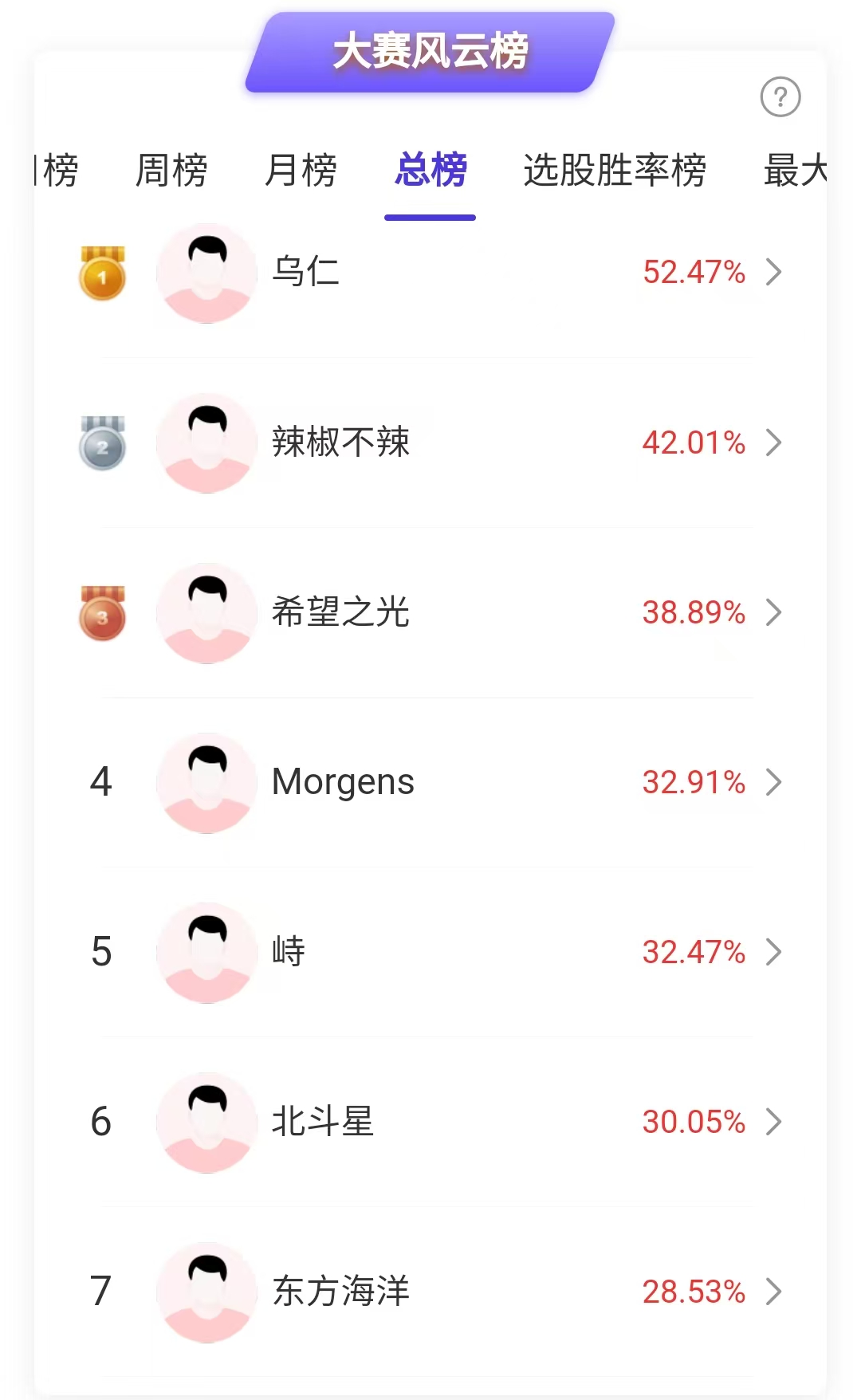Open Morgens' ranking row
The image size is (861, 1400).
[x=431, y=782]
